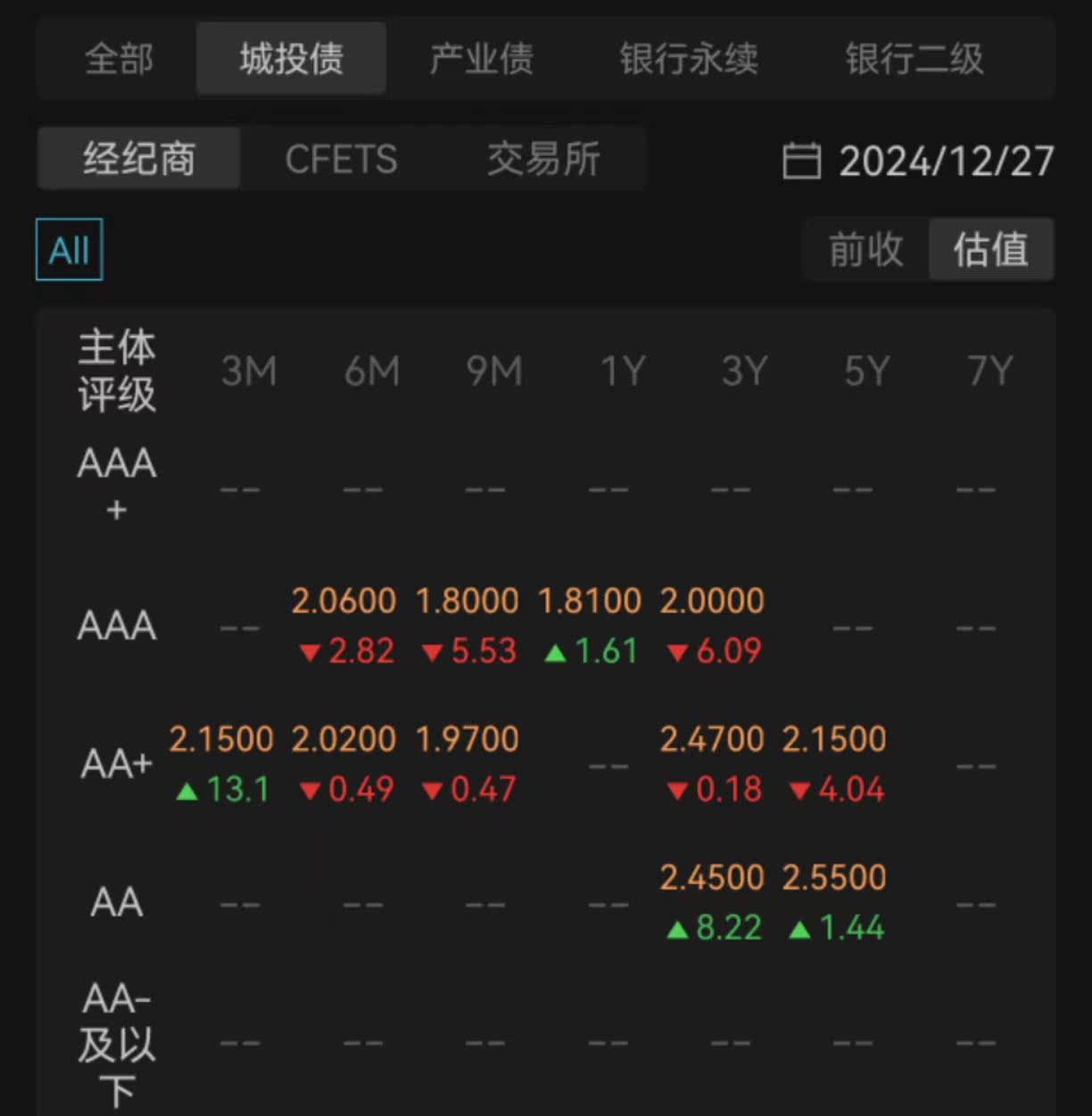Viewport: 1092px width, 1116px height.
Task: Select the AAA 1Y value 1.8100
Action: 591,600
